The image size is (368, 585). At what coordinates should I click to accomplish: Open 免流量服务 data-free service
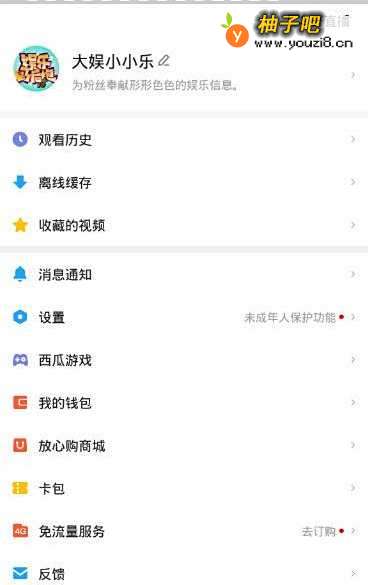[184, 531]
